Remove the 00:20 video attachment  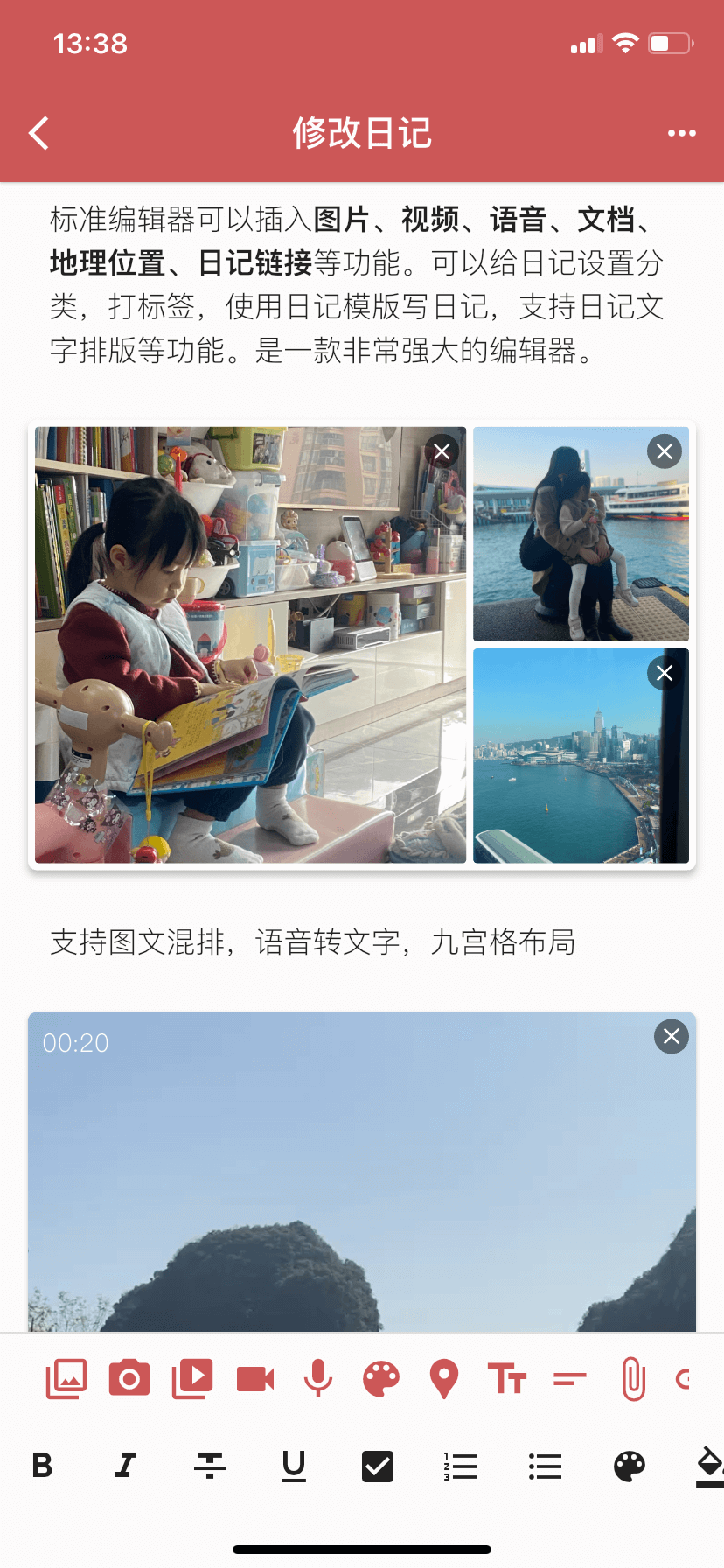[671, 1037]
